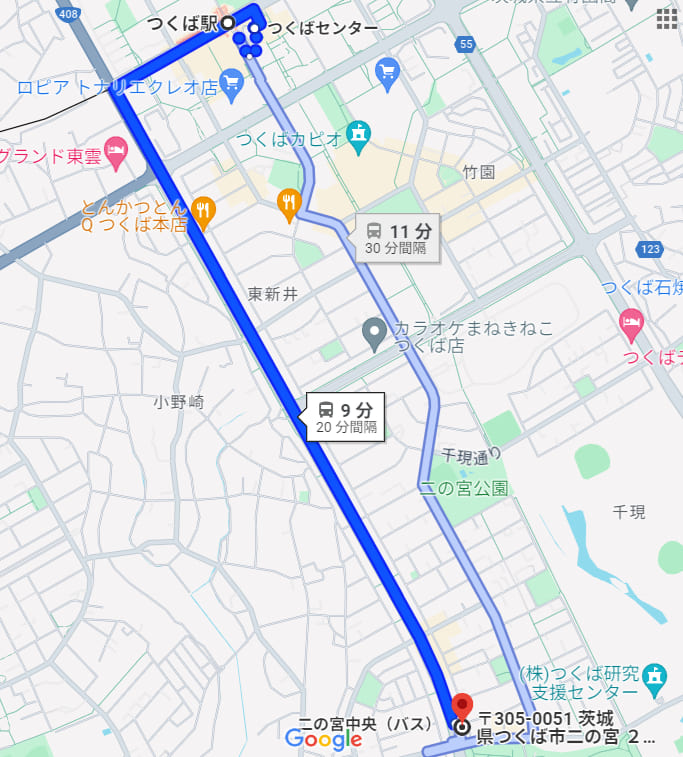Open the つくば研究支援センター marker
The width and height of the screenshot is (683, 757).
(655, 677)
